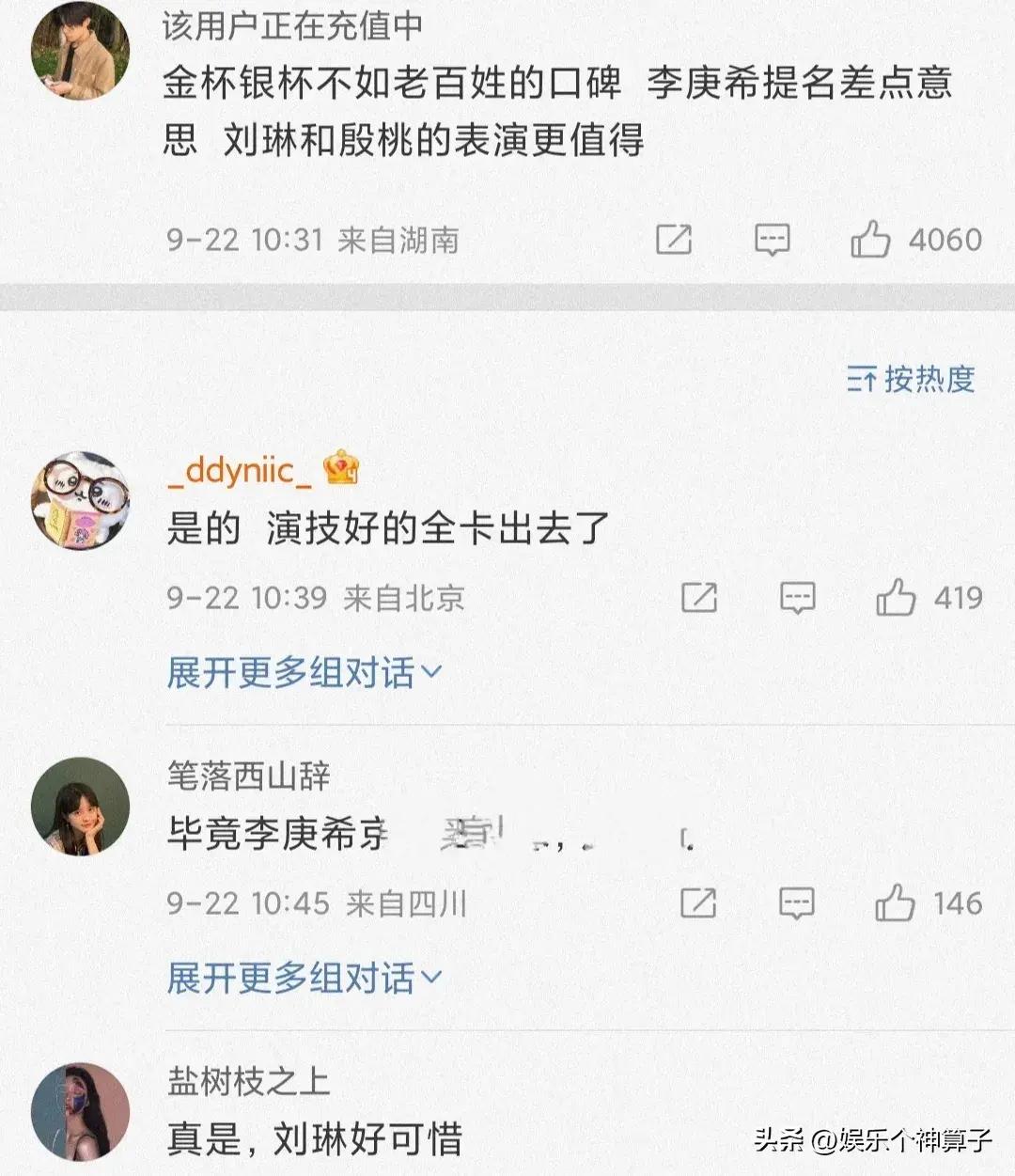Open _ddyniic_'s profile avatar
The width and height of the screenshot is (1015, 1176).
(80, 500)
